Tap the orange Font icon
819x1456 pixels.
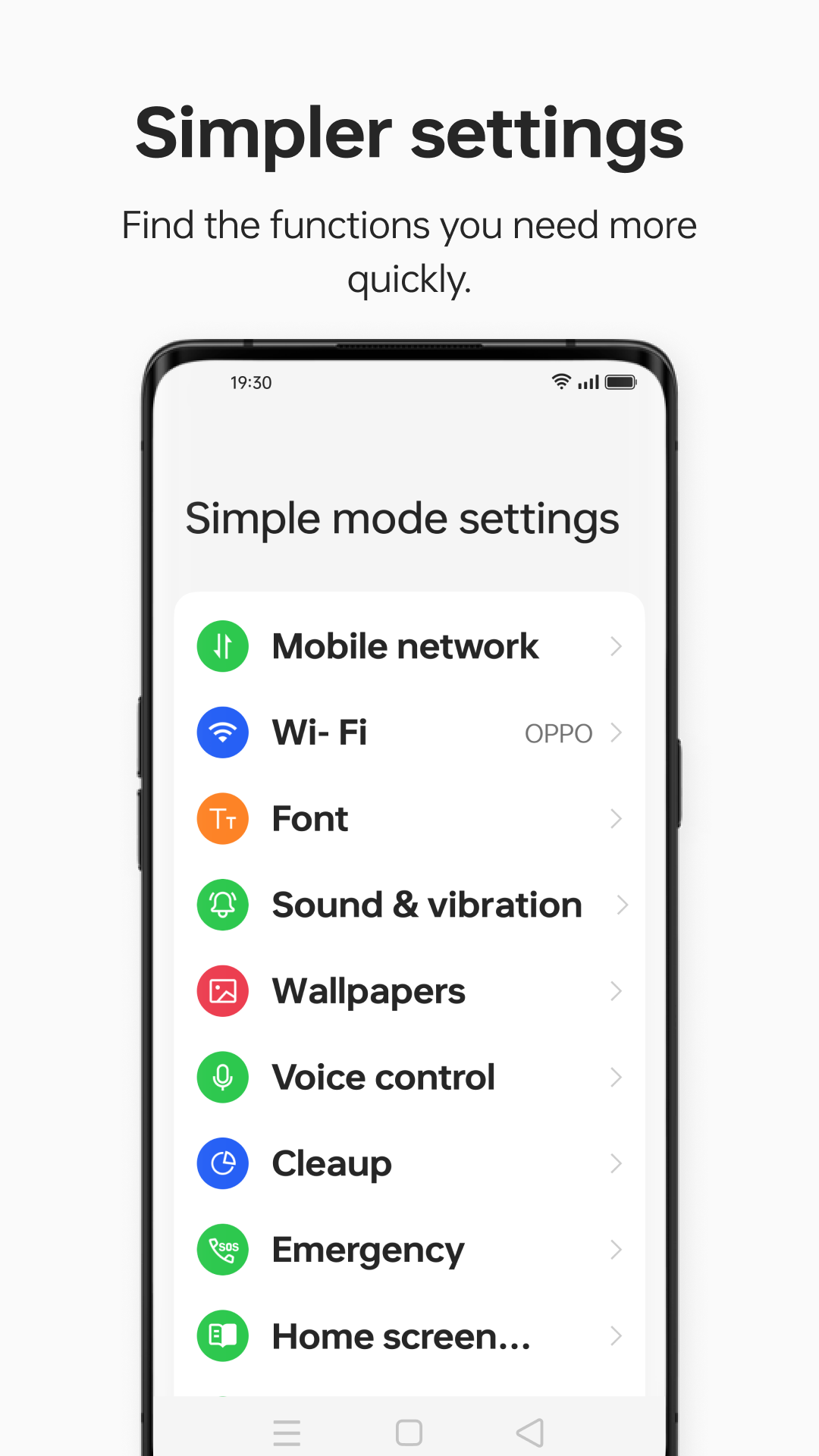click(222, 818)
